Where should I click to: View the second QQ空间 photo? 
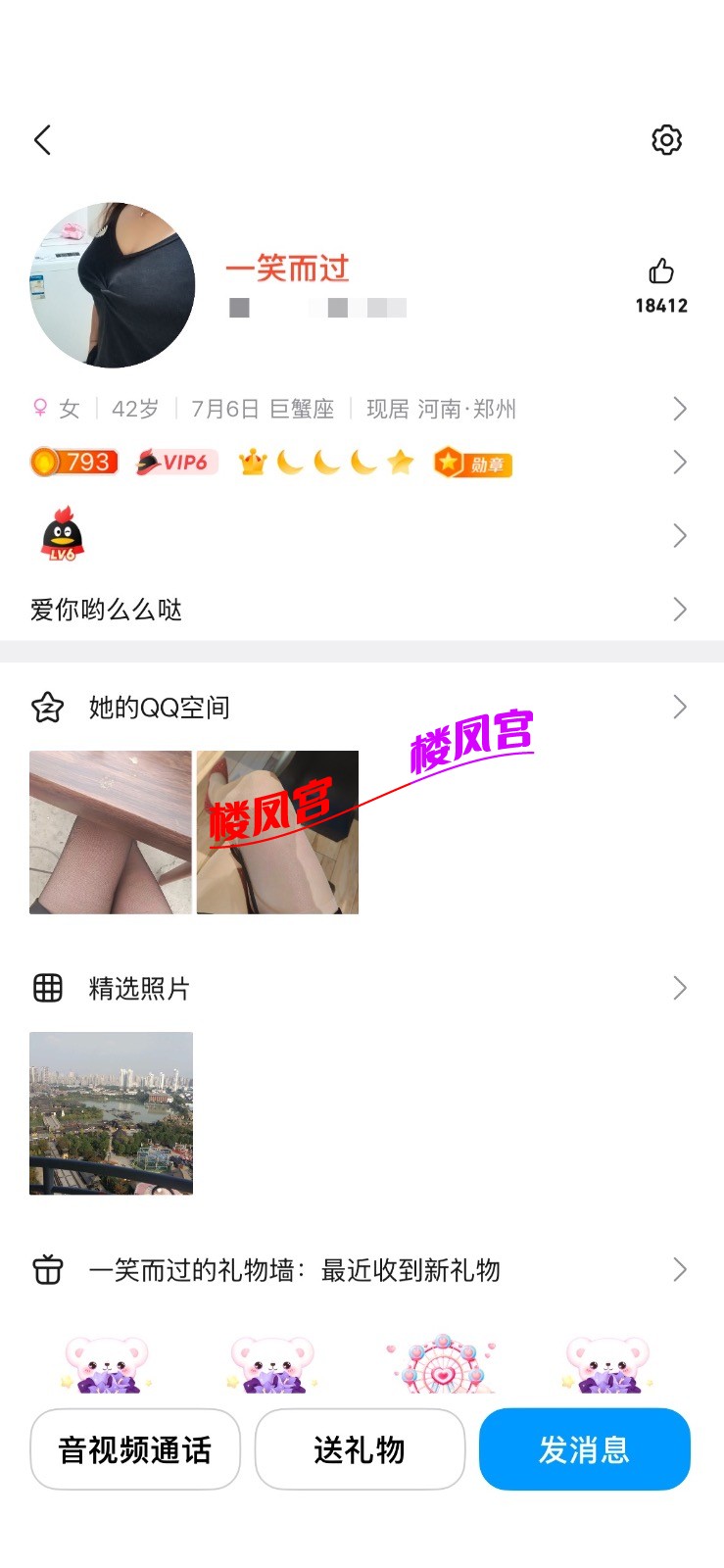(x=277, y=832)
